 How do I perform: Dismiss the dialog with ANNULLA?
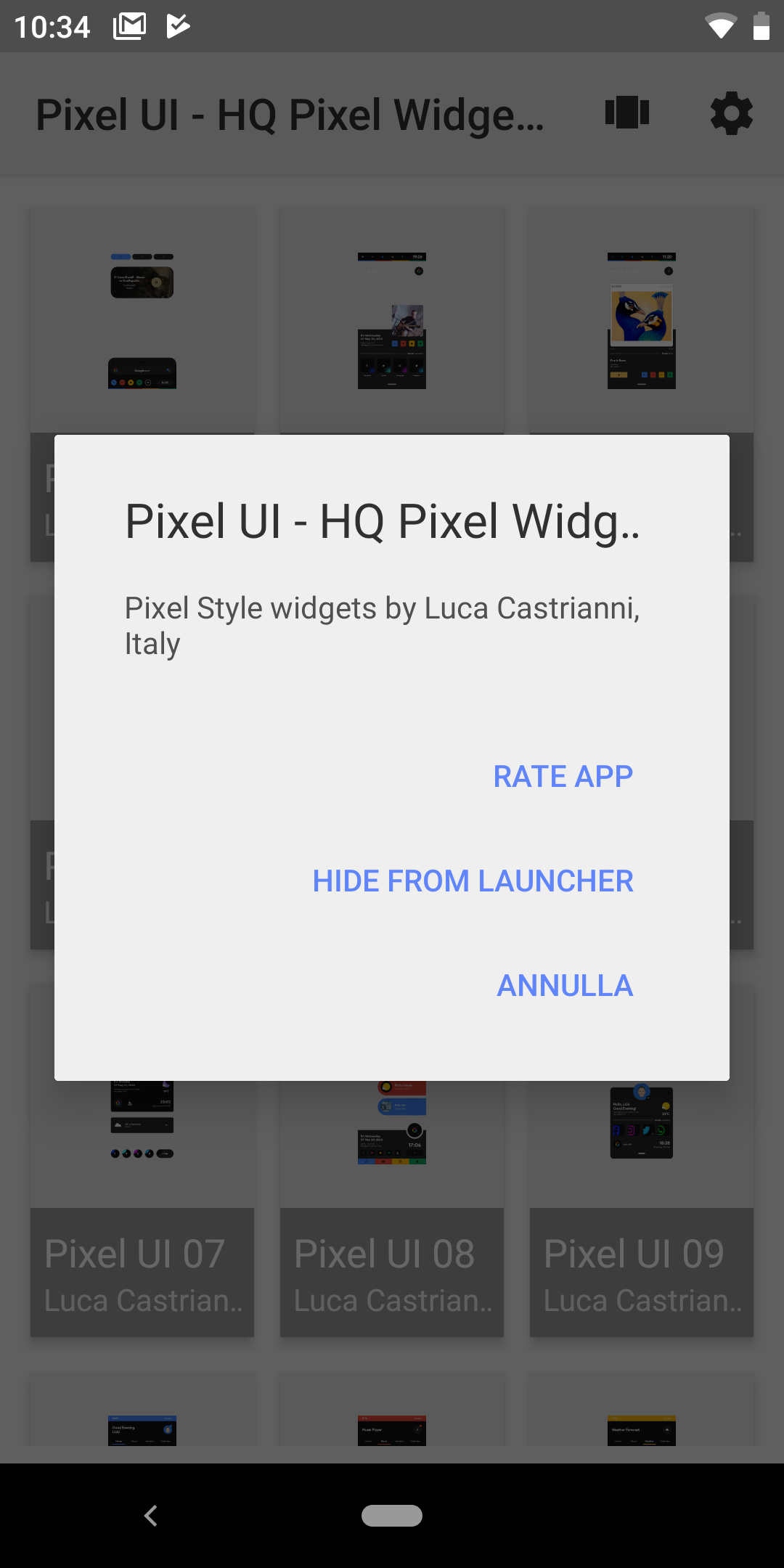564,986
